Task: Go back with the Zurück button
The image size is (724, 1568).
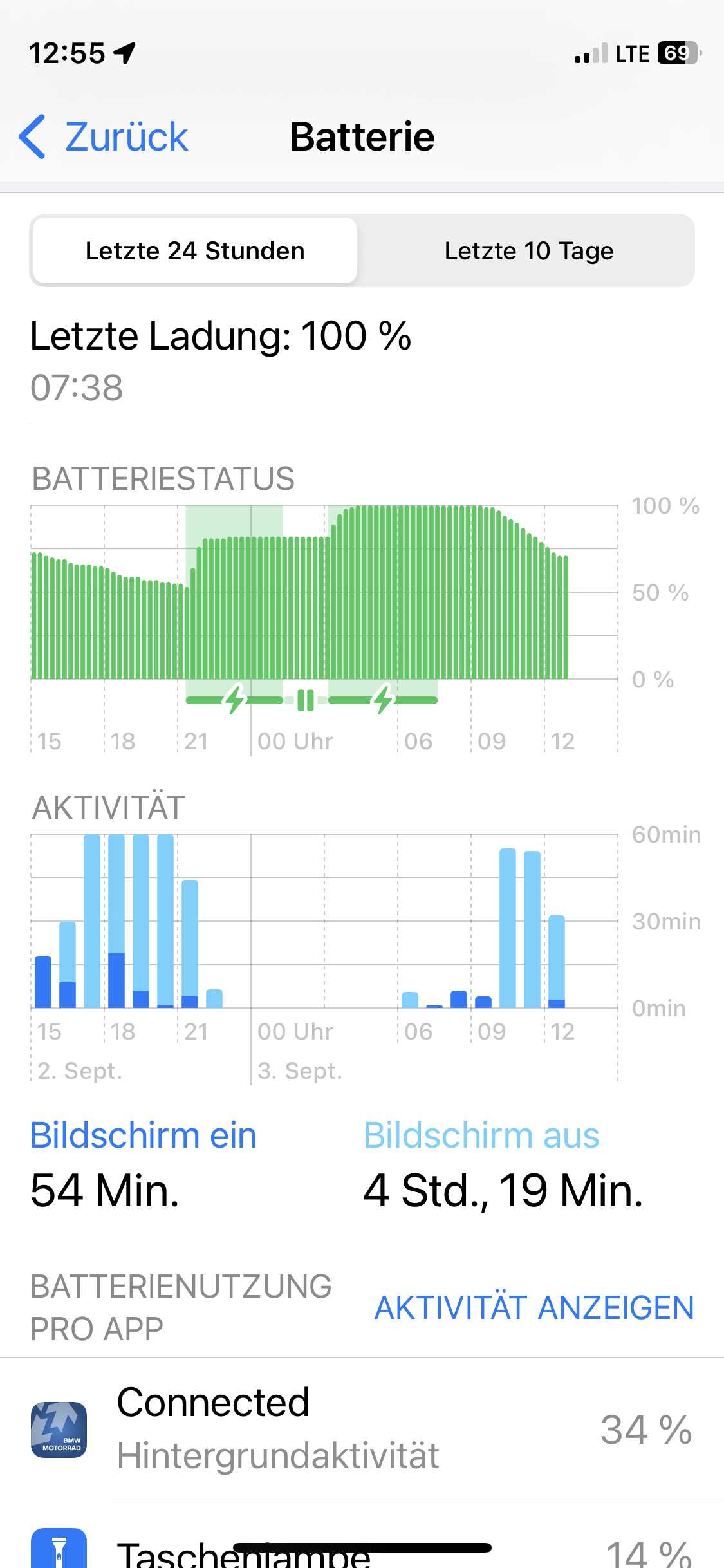Action: pos(104,137)
